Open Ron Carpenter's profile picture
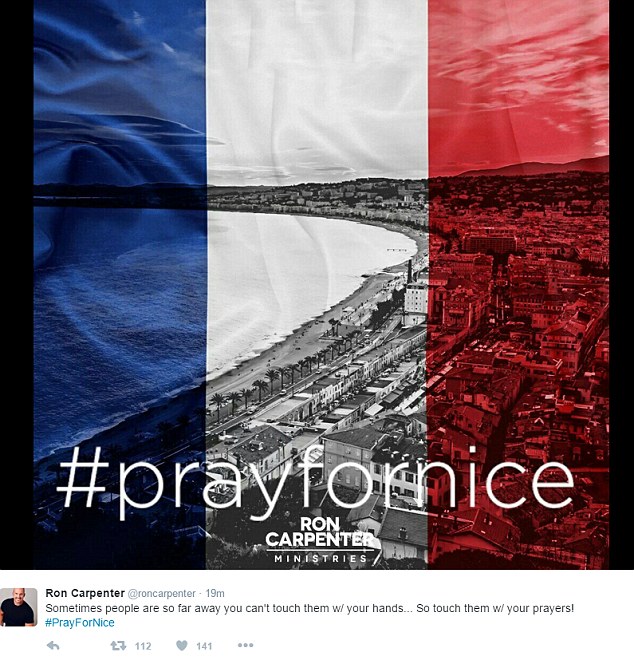The width and height of the screenshot is (634, 660). click(18, 606)
